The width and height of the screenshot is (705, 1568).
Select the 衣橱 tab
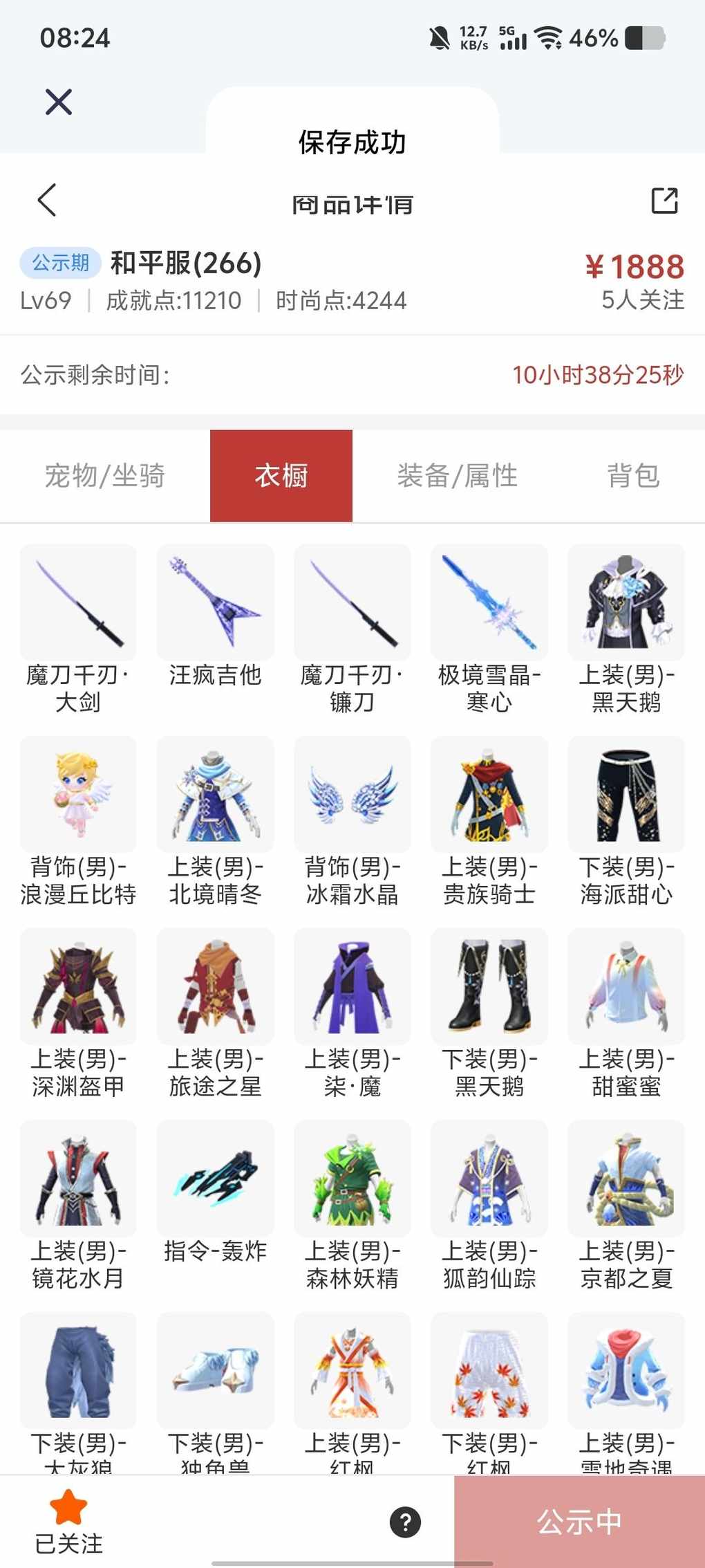(x=281, y=476)
